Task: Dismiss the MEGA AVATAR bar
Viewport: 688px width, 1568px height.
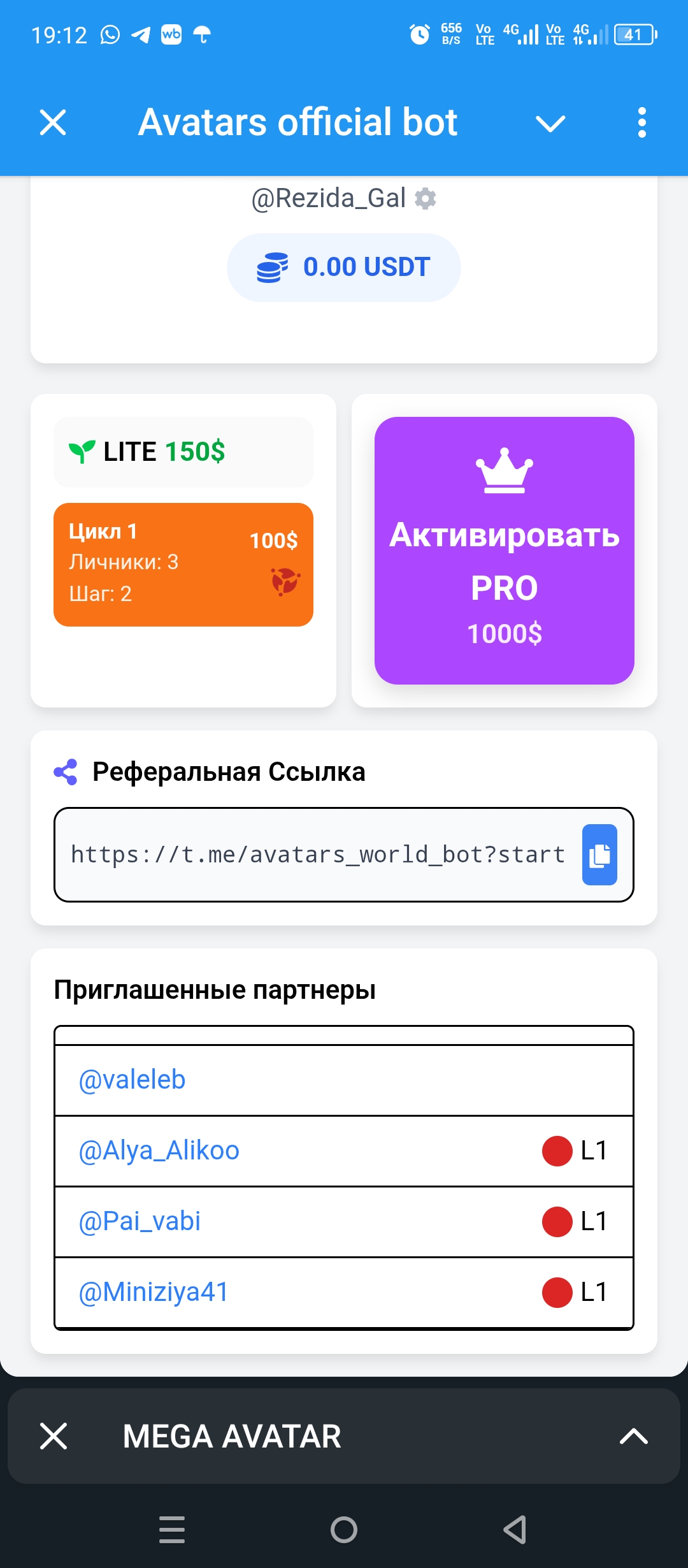Action: coord(54,1436)
